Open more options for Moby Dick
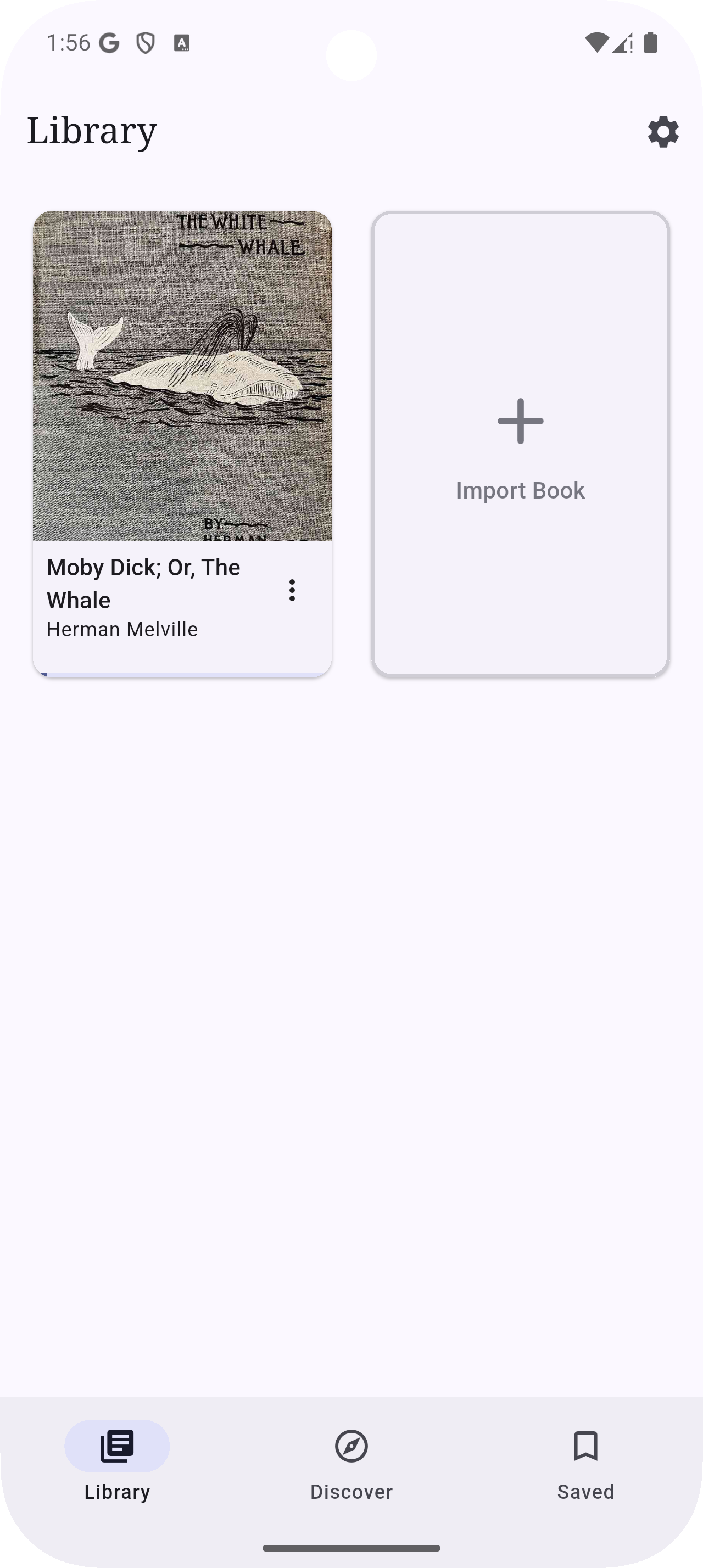Viewport: 703px width, 1568px height. click(x=292, y=590)
